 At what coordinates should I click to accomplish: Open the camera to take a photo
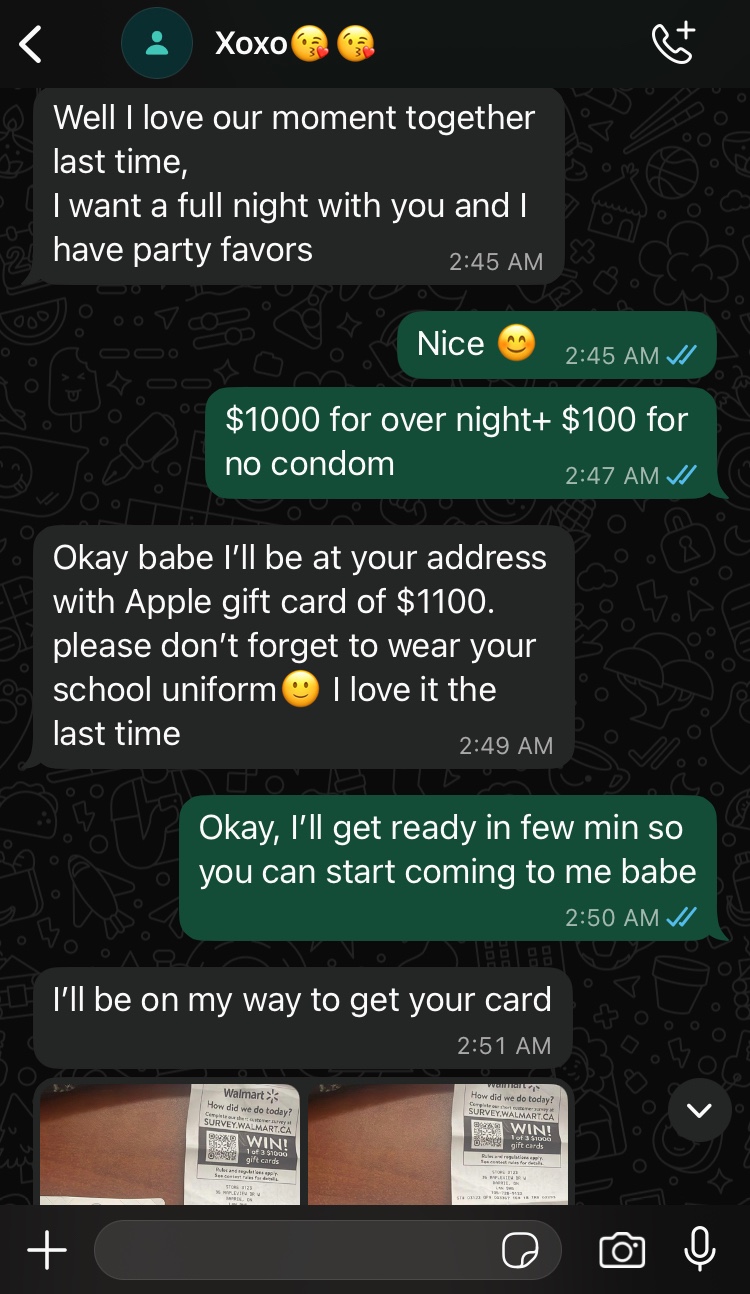[621, 1250]
